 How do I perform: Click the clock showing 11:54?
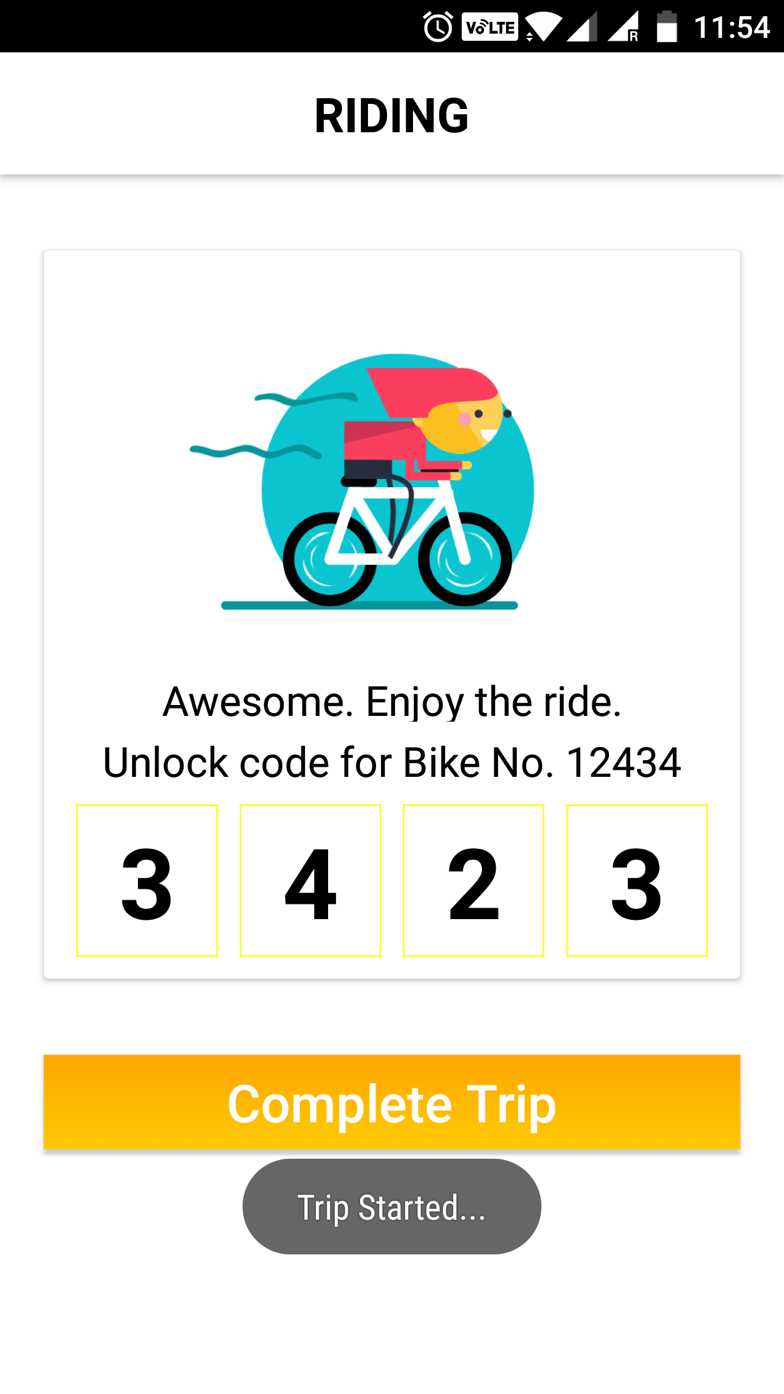click(731, 26)
